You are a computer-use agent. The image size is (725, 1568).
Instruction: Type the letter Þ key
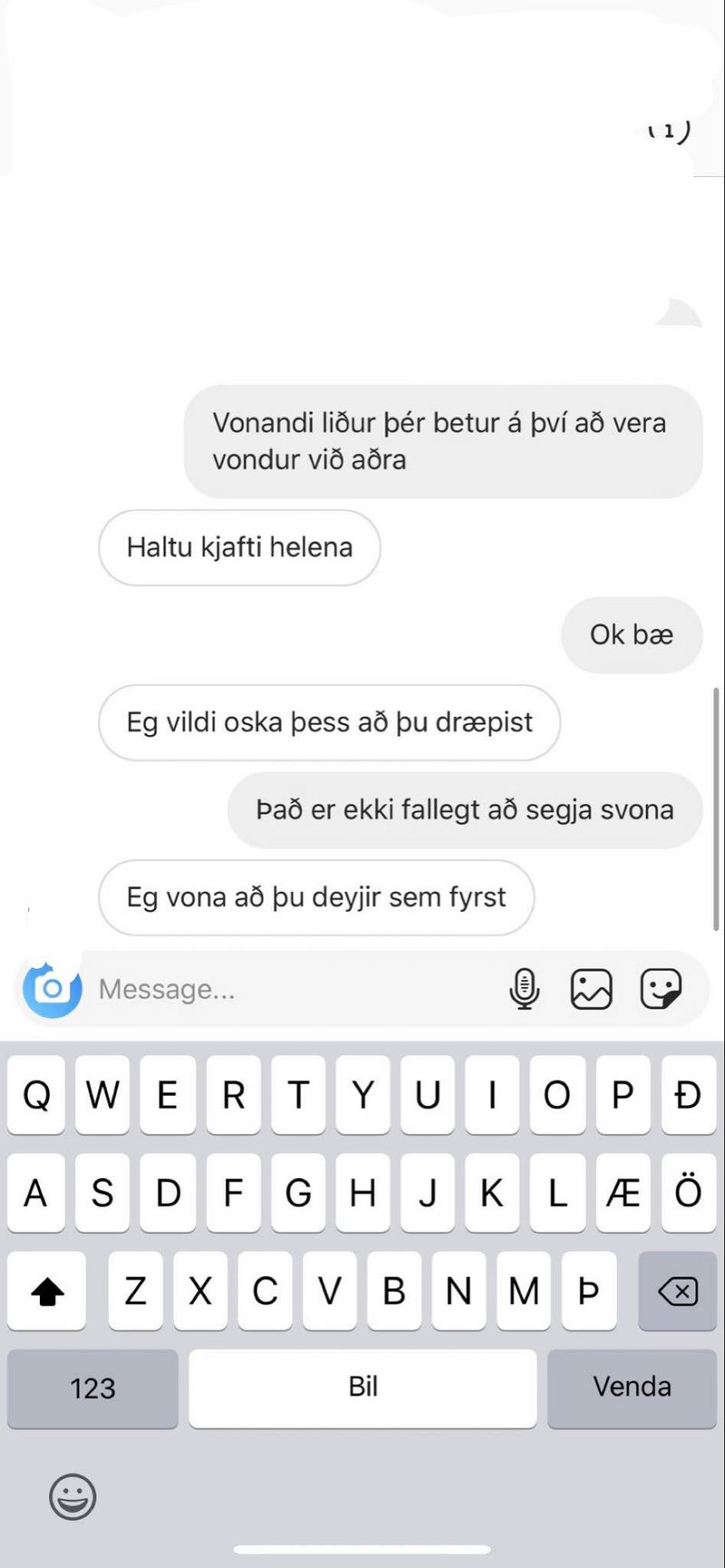(x=588, y=1291)
